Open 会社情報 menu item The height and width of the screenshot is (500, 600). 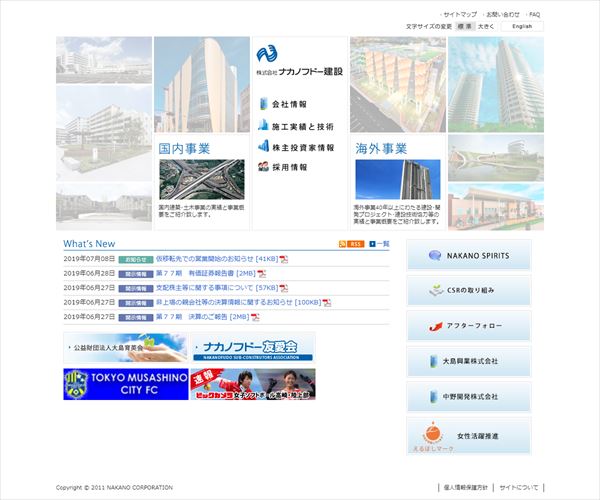pos(289,104)
